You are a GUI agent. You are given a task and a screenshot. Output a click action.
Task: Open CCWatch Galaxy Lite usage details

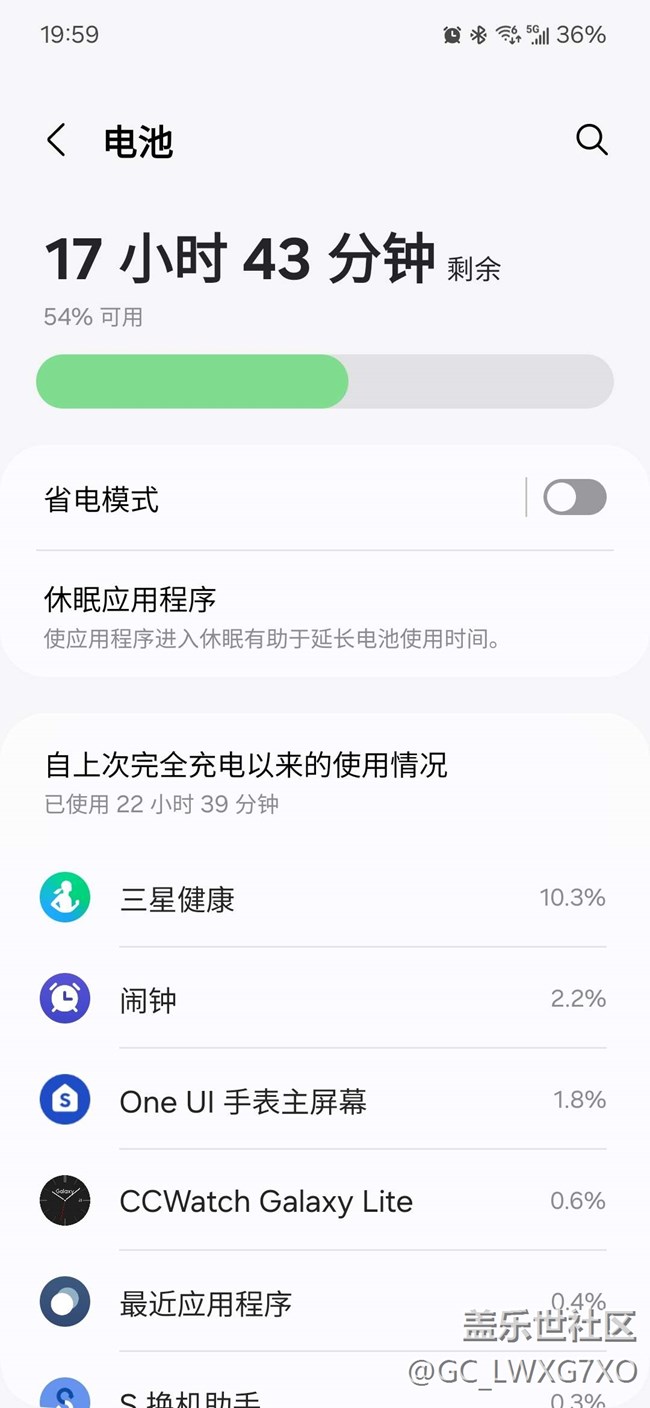[325, 1201]
